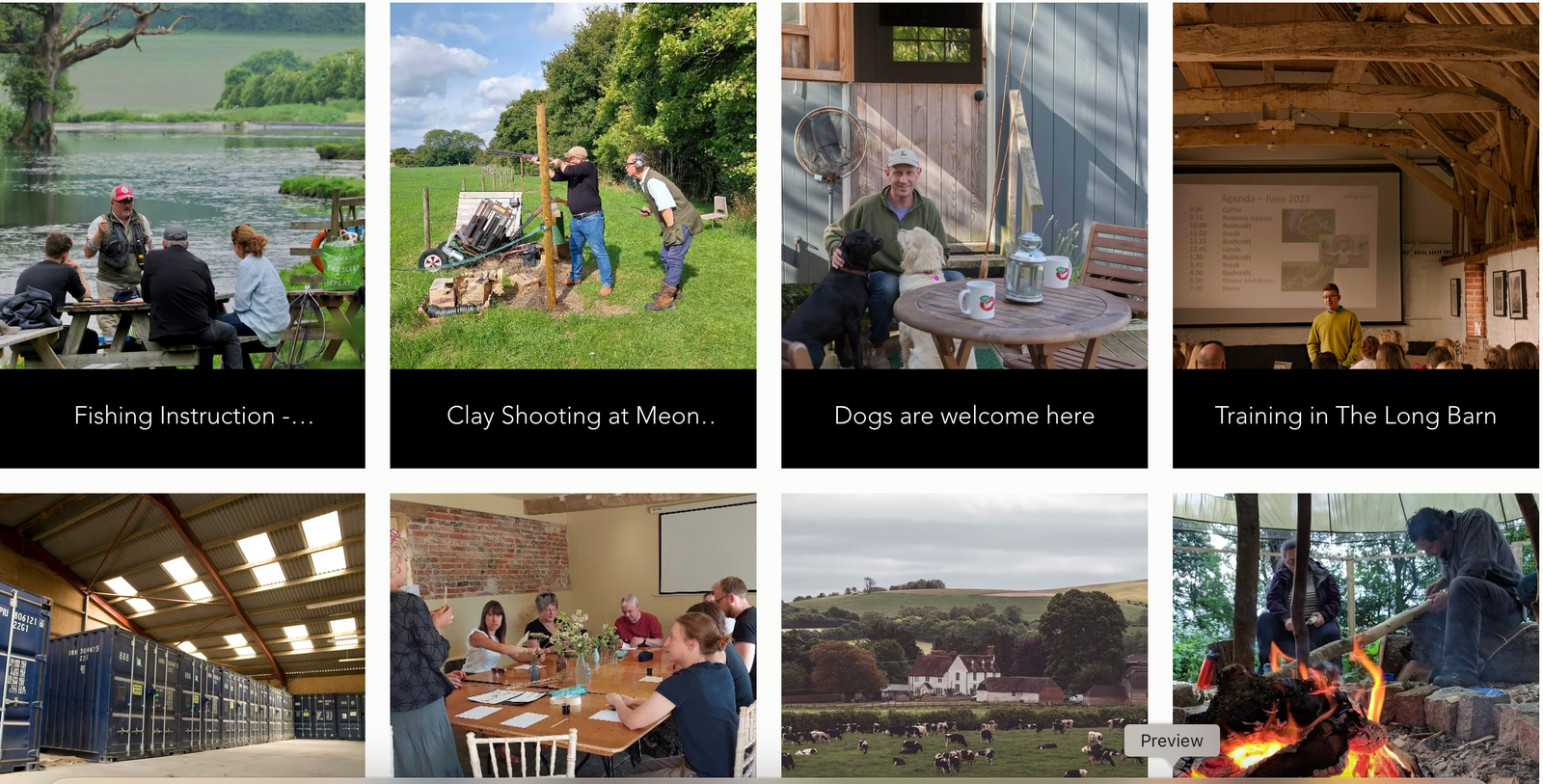
Task: Open the Dogs are welcome here tile
Action: [x=964, y=234]
